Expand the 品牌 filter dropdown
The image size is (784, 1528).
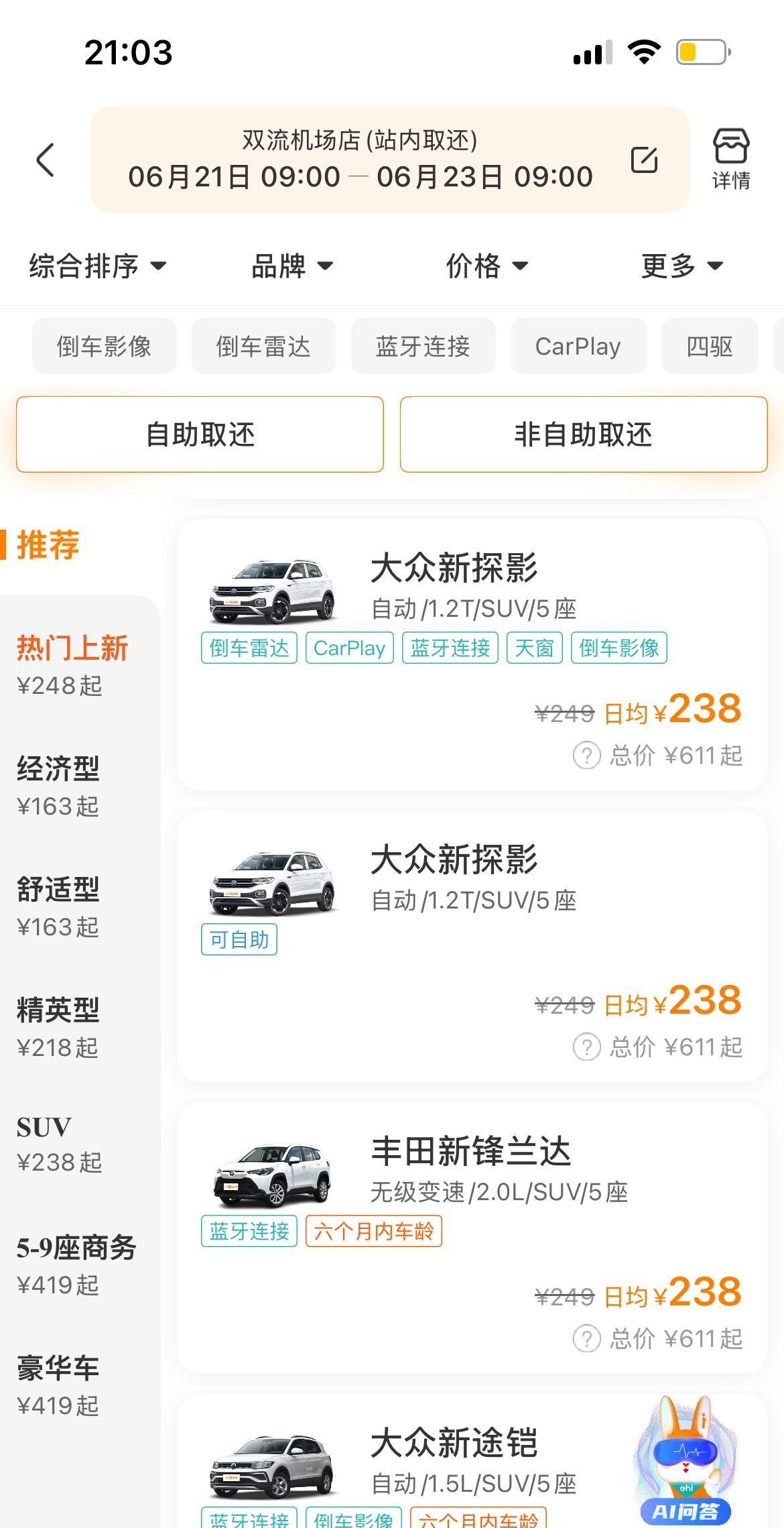click(x=291, y=266)
